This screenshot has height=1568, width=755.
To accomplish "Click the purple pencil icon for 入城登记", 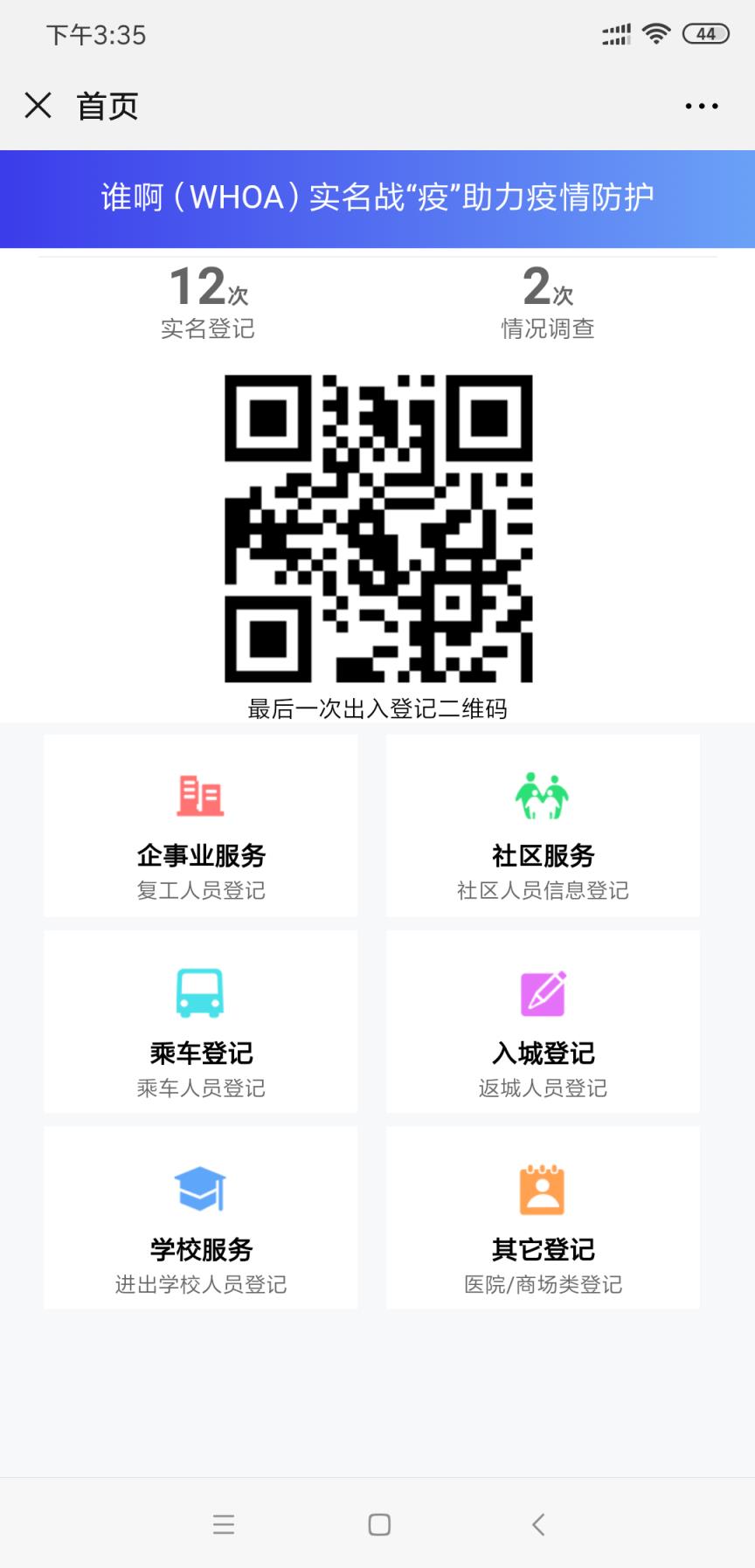I will [542, 993].
